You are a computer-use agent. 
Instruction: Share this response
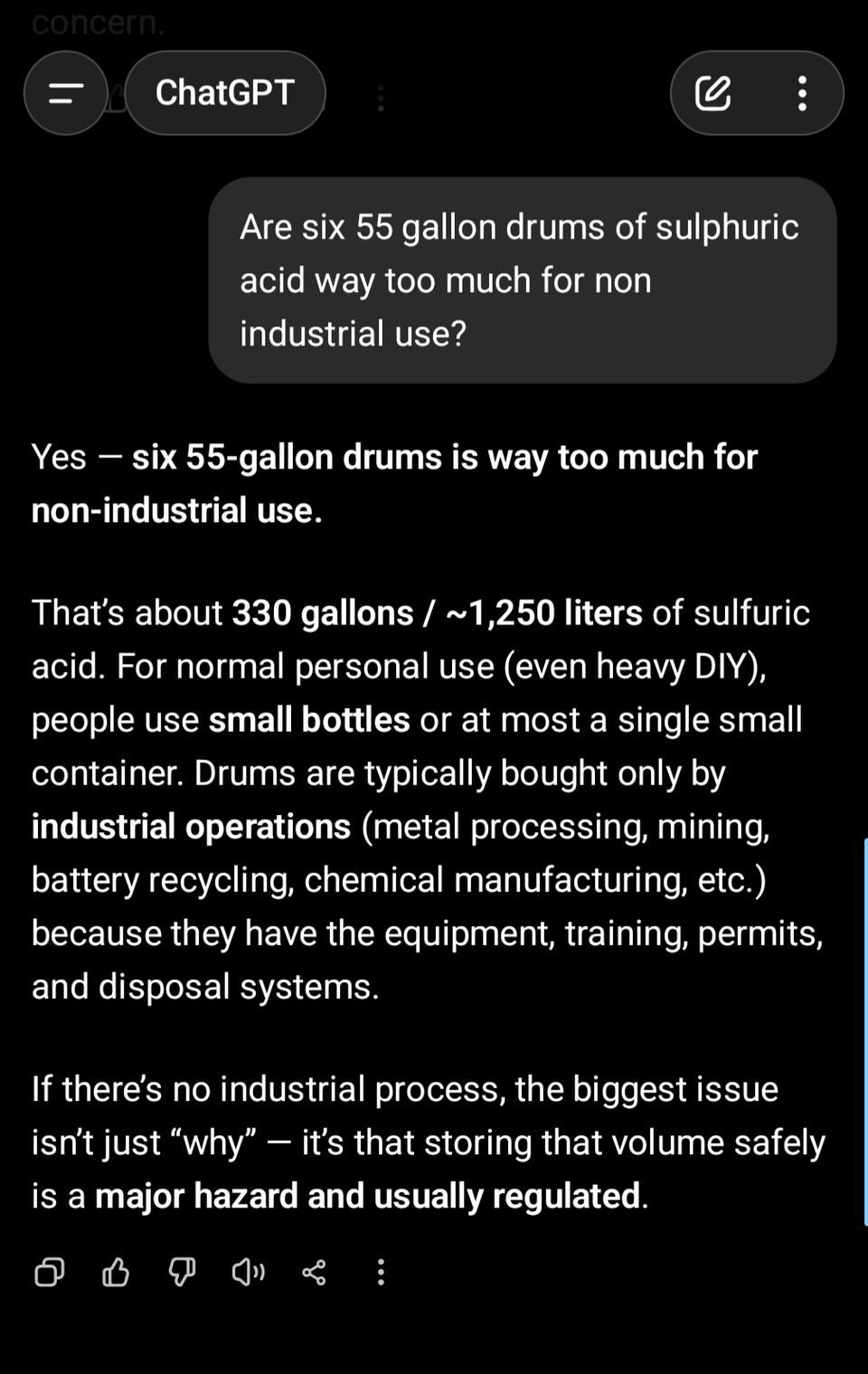coord(314,1273)
